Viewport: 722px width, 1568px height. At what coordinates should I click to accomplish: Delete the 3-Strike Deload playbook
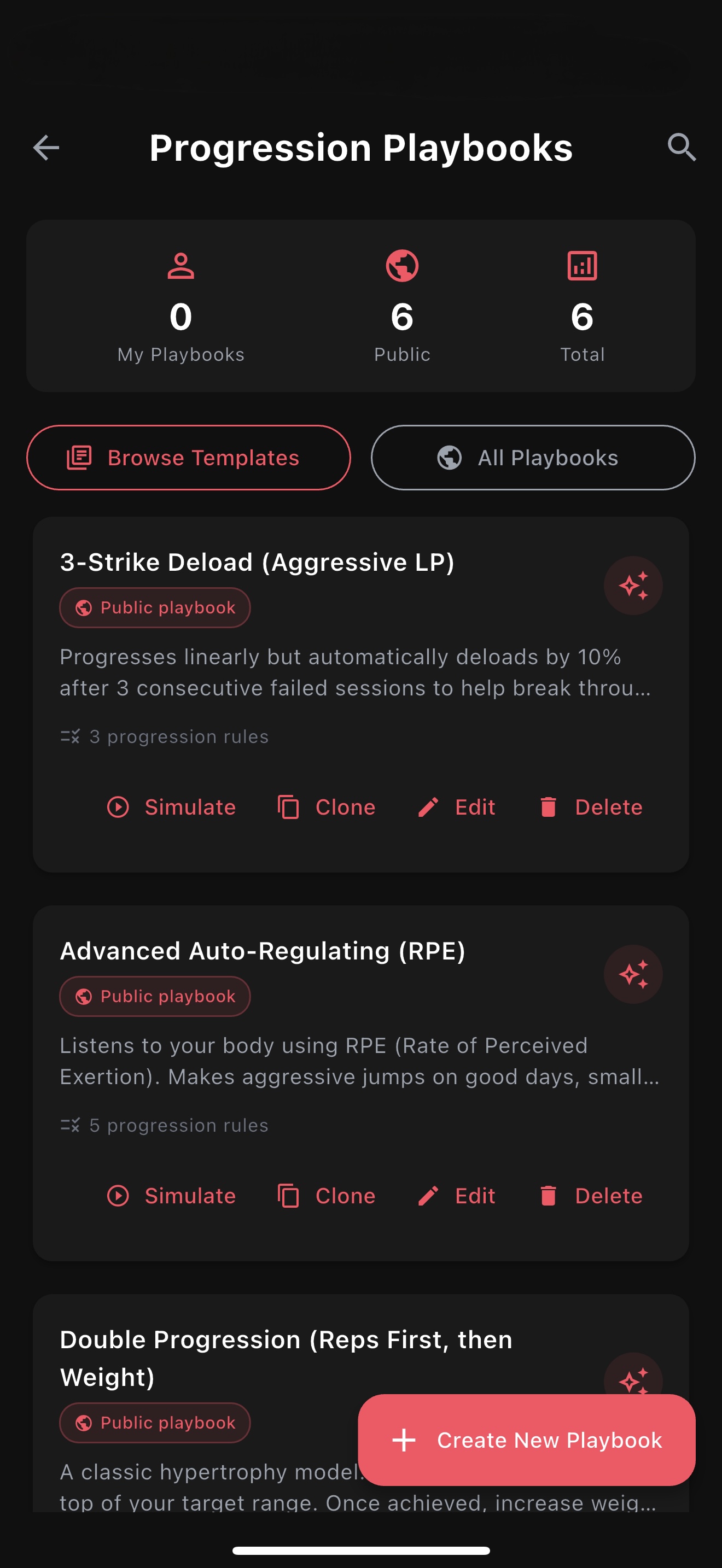(589, 806)
